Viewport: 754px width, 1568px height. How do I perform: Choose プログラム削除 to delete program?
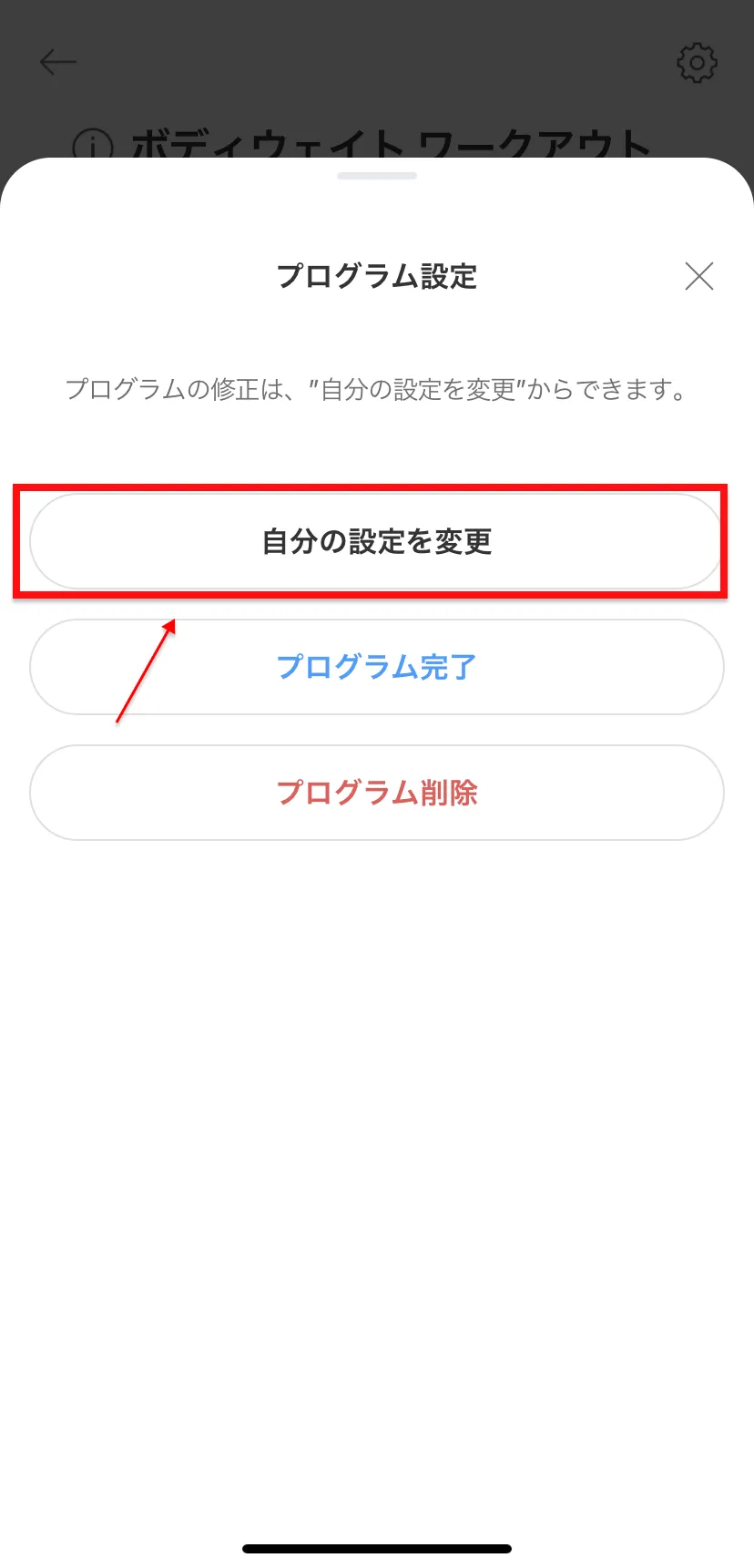[377, 793]
